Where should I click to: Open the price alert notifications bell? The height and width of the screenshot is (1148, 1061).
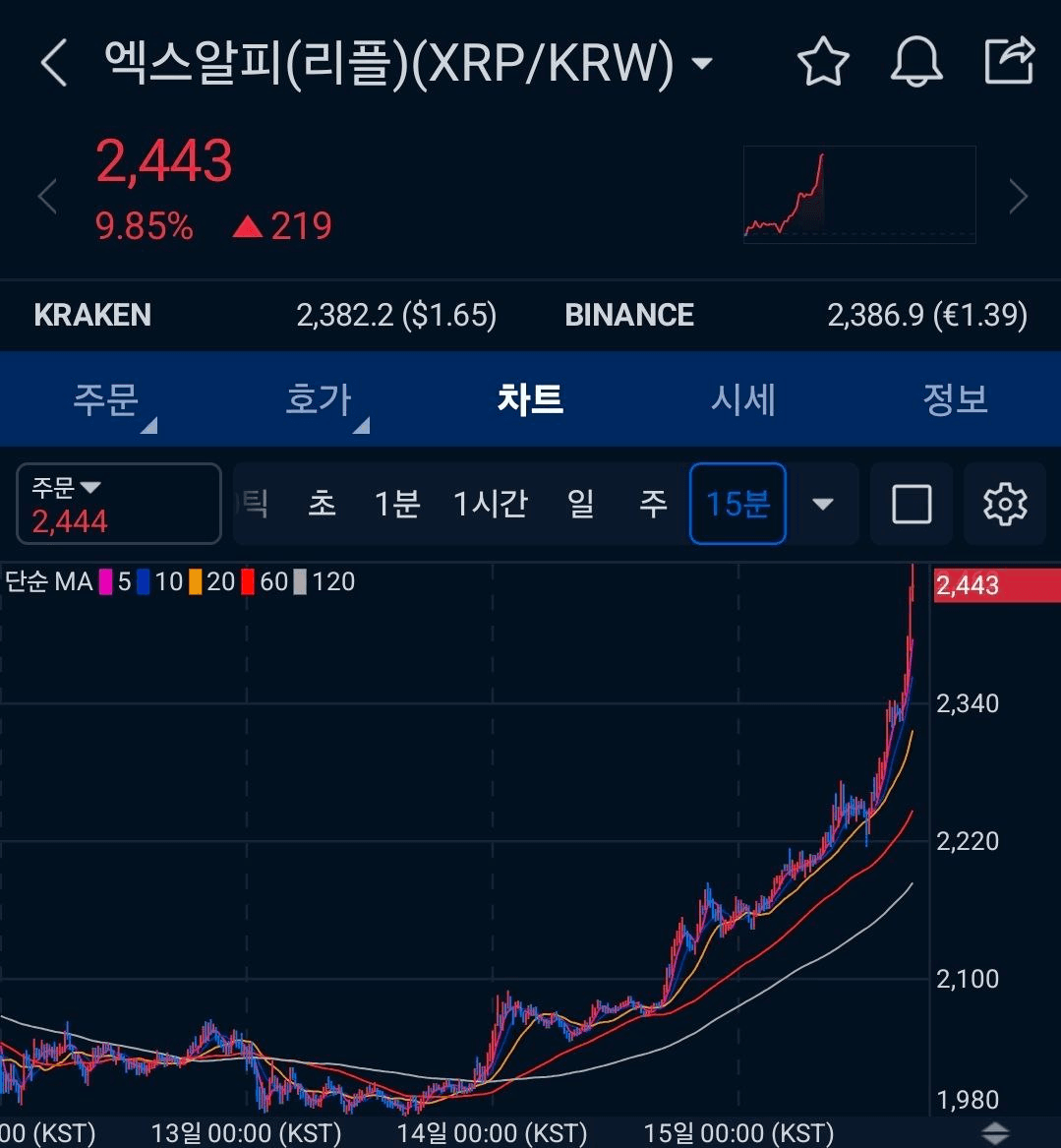click(x=916, y=61)
